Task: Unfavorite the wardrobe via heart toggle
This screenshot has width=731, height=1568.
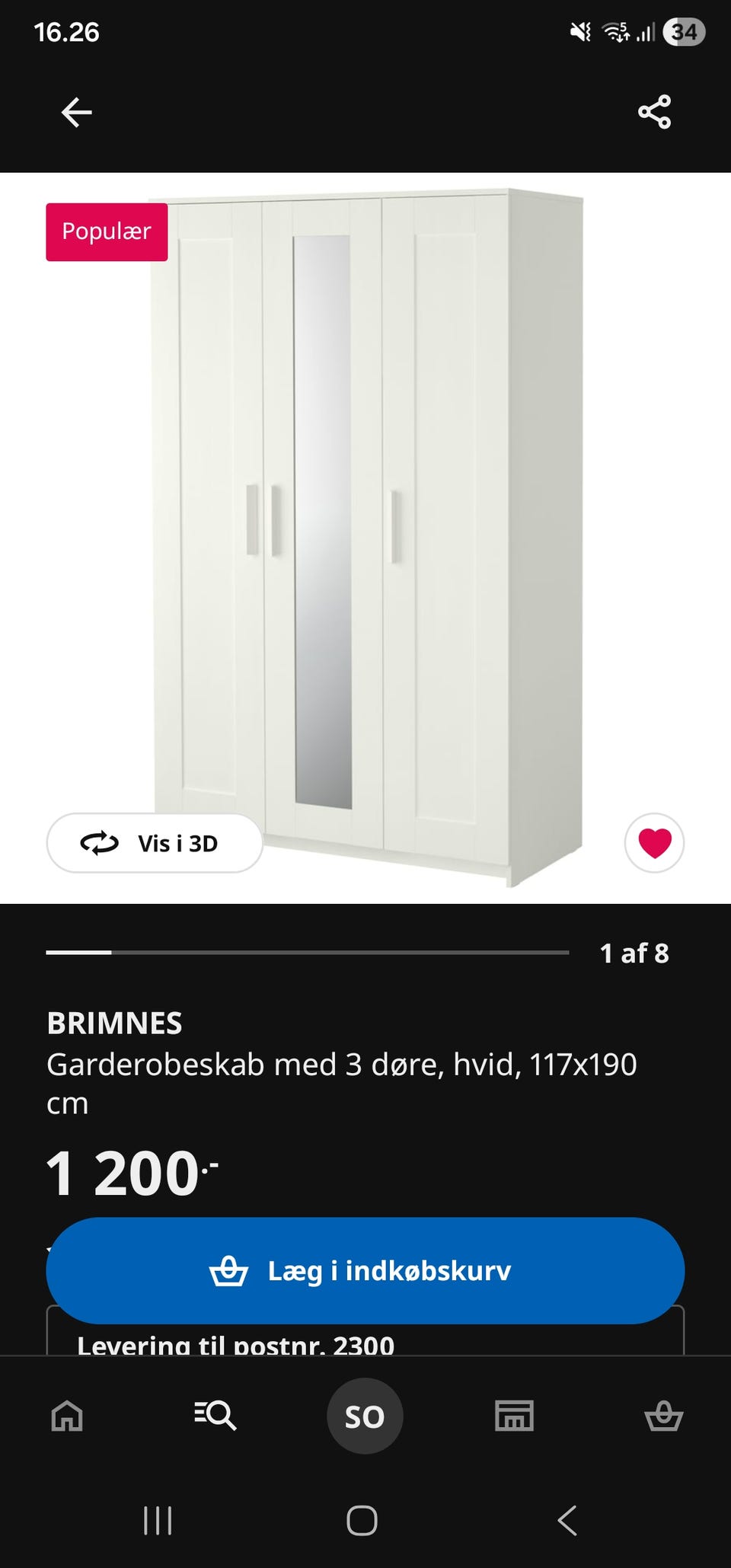Action: pyautogui.click(x=653, y=843)
